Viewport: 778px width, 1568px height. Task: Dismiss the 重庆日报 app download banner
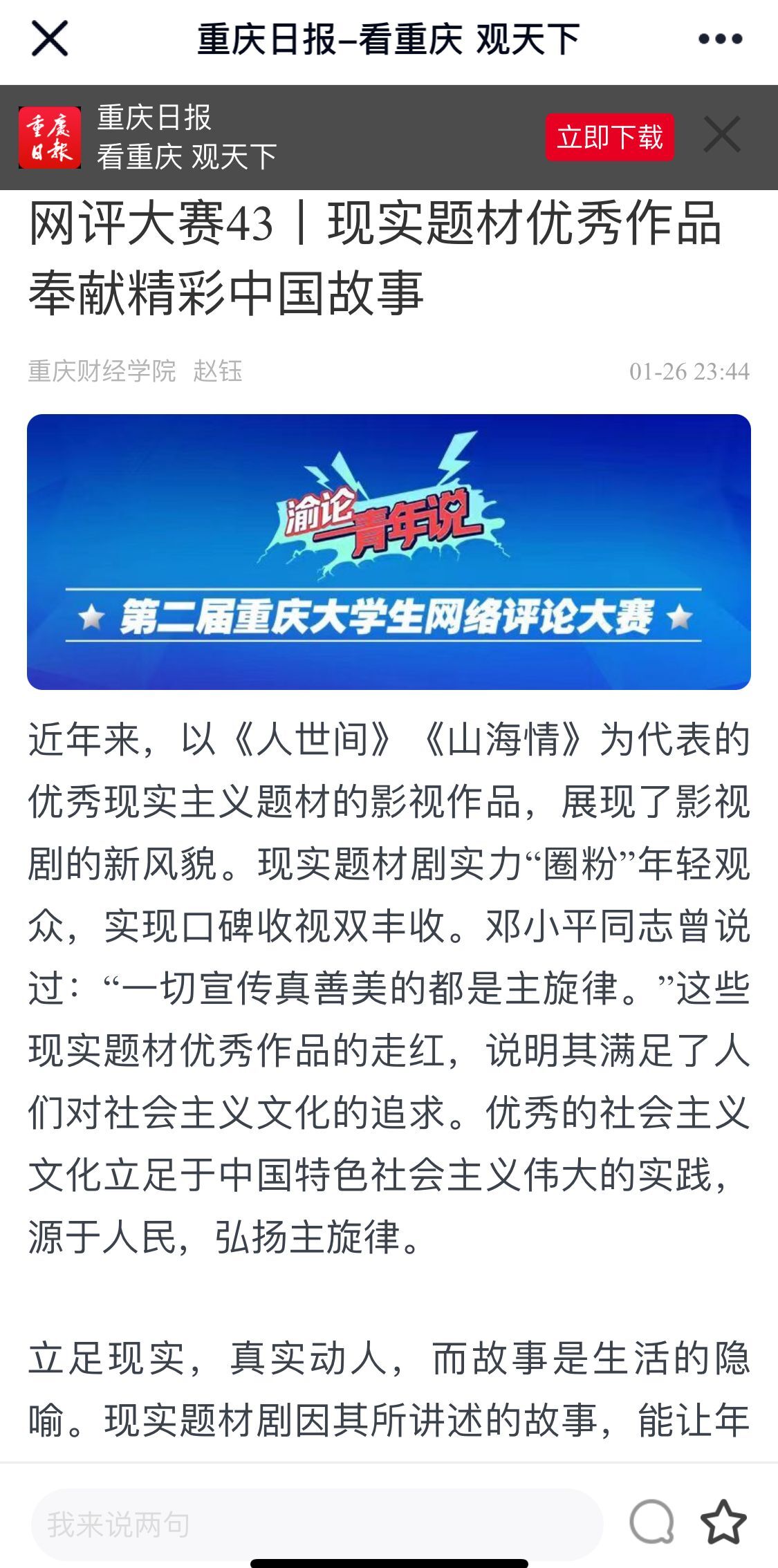(721, 135)
